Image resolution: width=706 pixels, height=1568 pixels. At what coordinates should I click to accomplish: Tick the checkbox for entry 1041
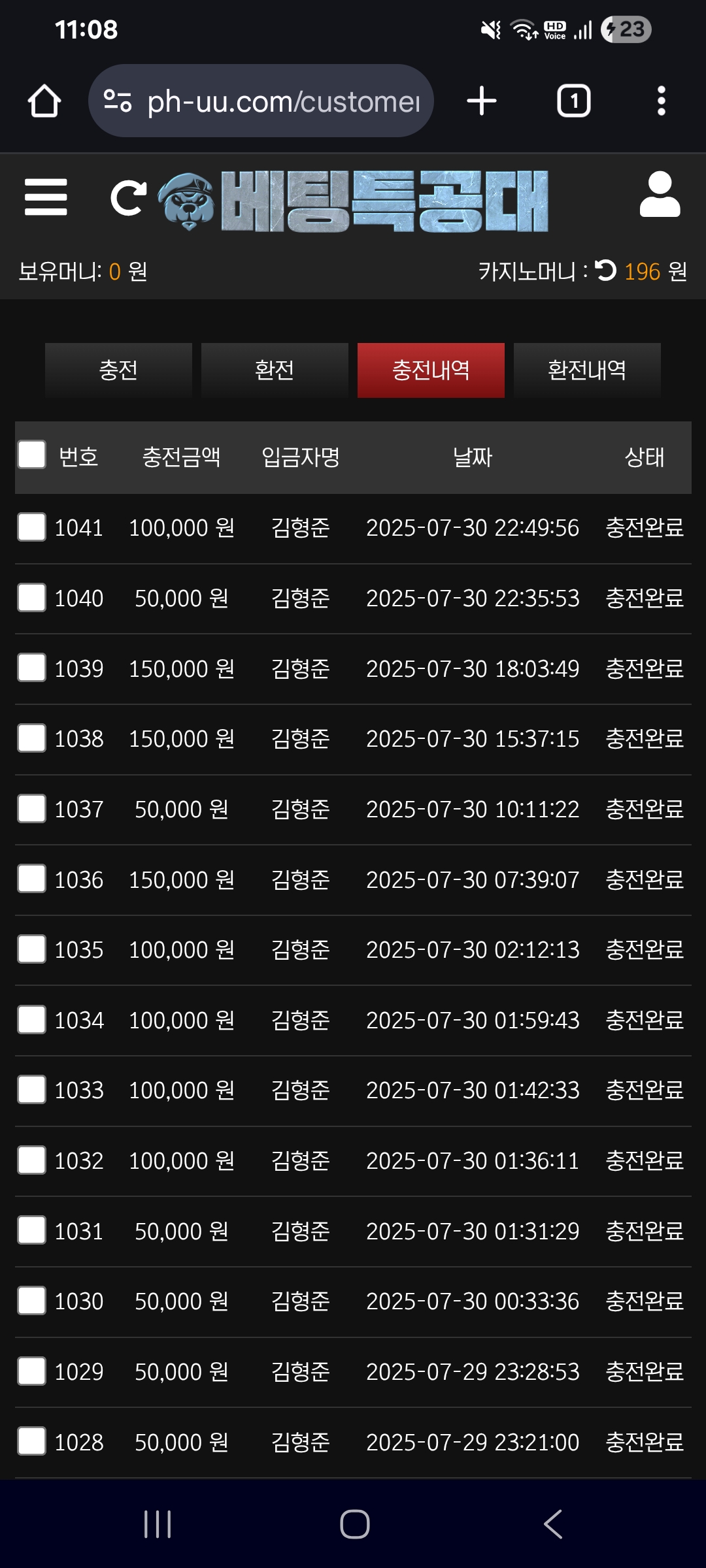[x=31, y=527]
